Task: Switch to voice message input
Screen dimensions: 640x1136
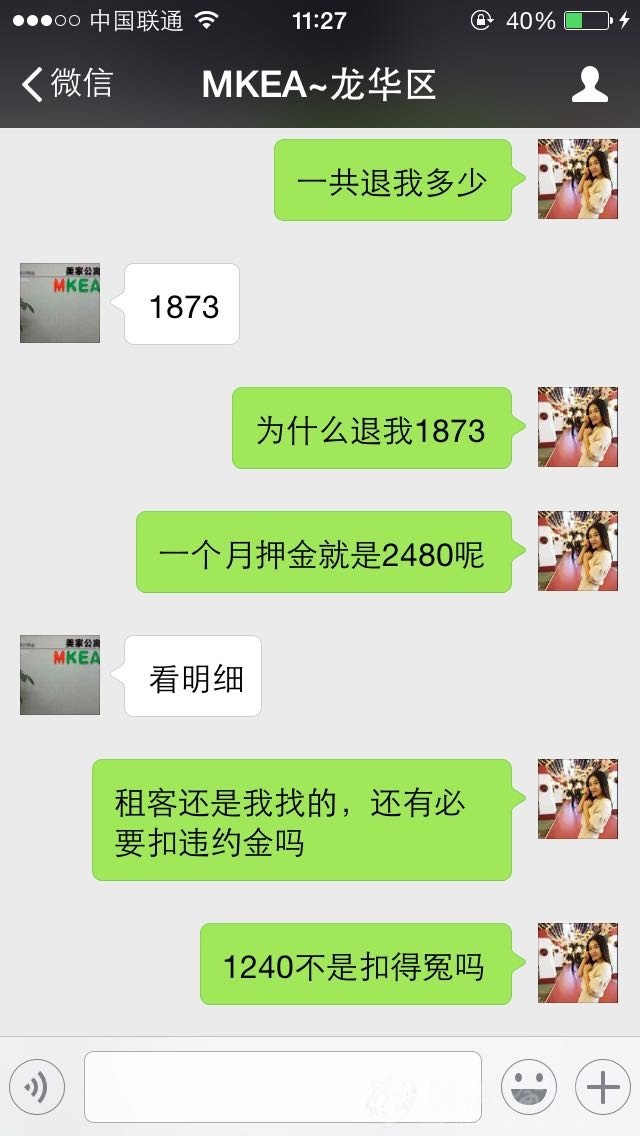Action: [37, 1086]
